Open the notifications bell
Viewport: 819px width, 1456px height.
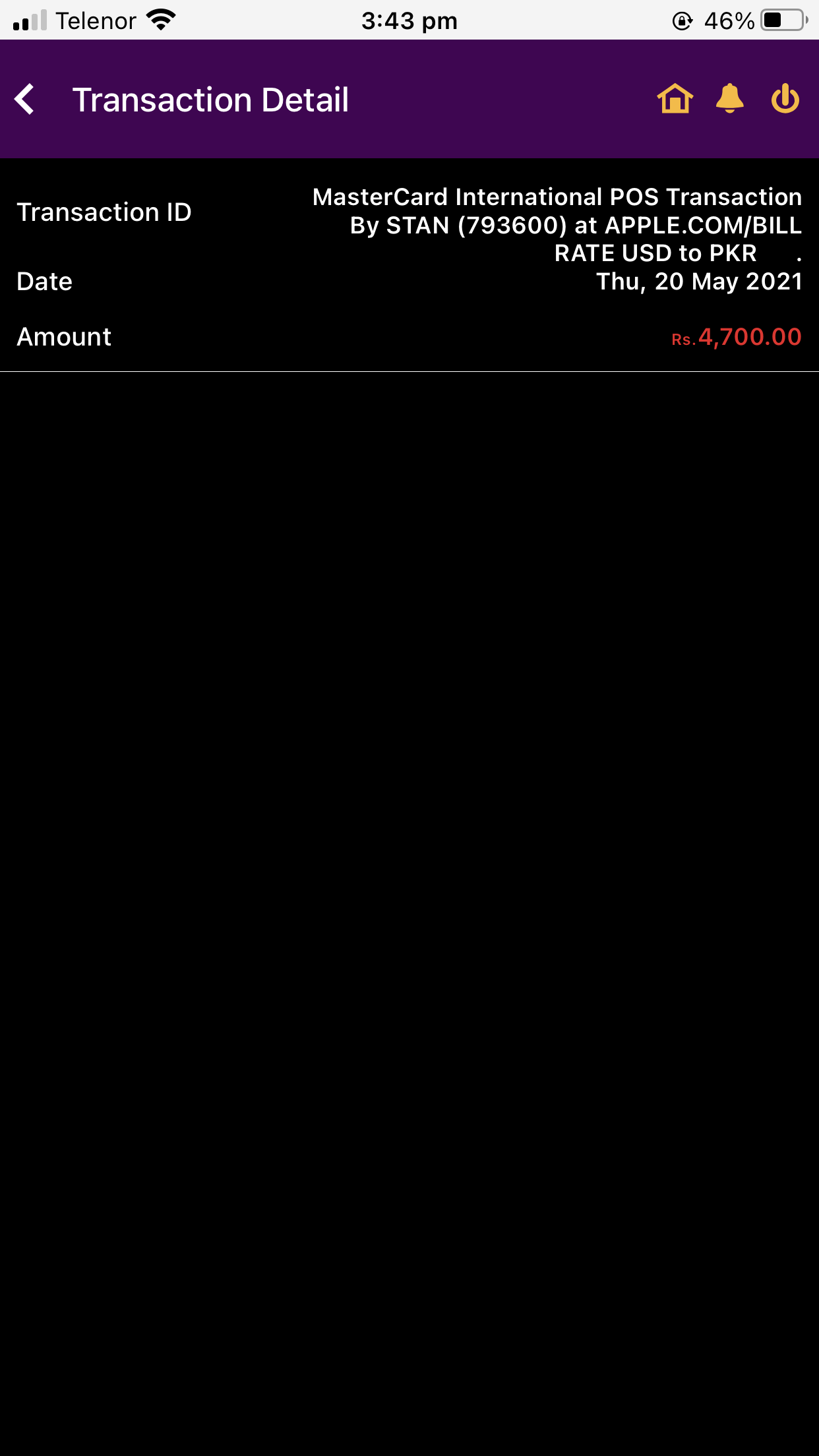click(729, 99)
